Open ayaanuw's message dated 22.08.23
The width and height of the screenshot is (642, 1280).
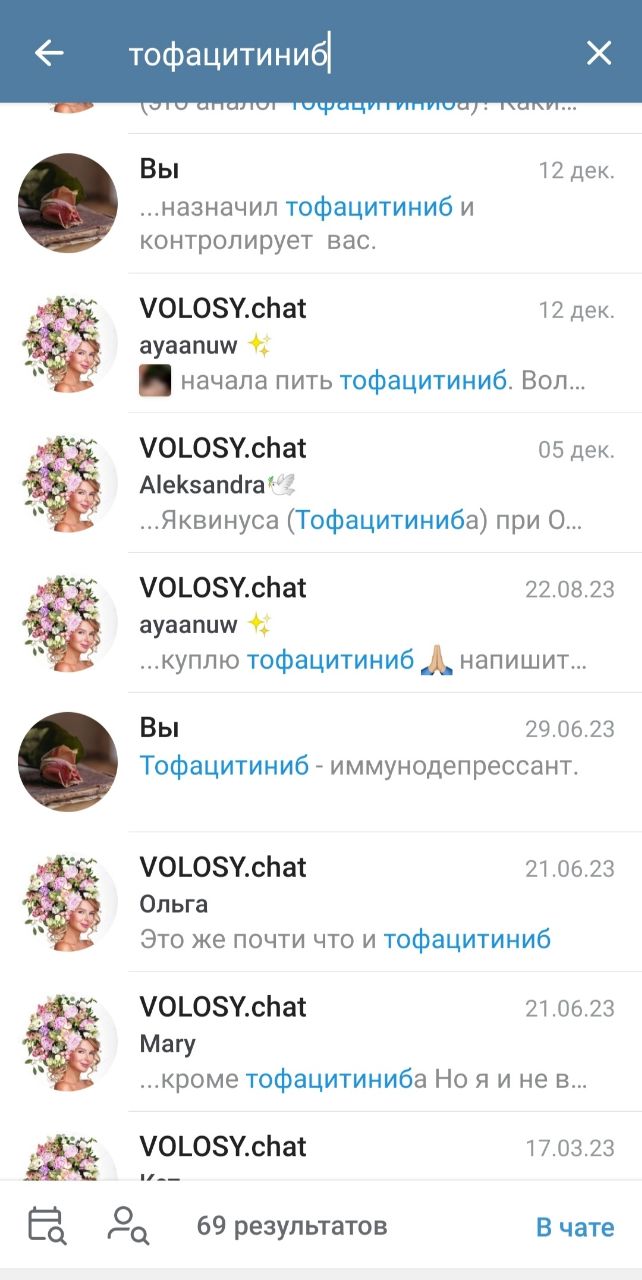click(x=321, y=623)
